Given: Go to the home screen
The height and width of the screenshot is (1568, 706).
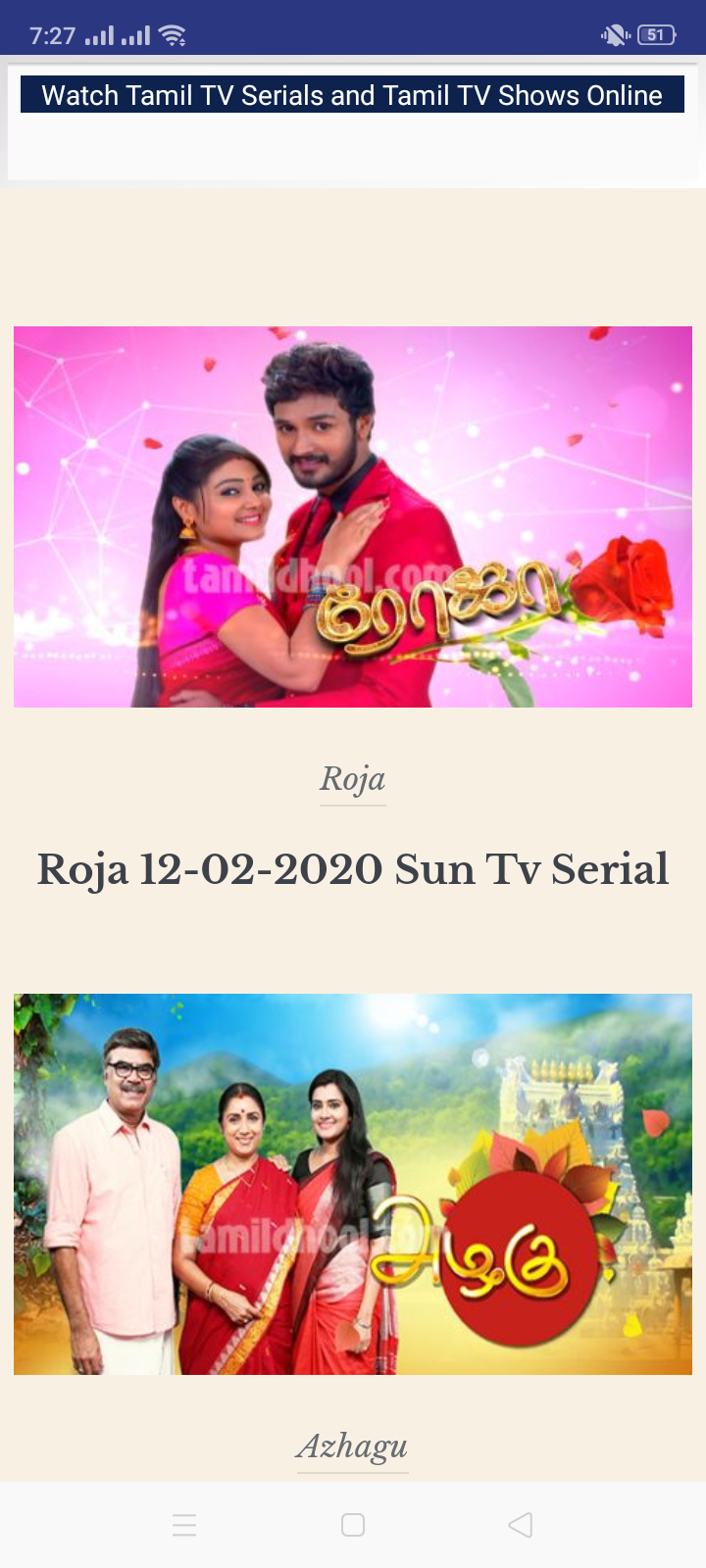Looking at the screenshot, I should tap(353, 1525).
